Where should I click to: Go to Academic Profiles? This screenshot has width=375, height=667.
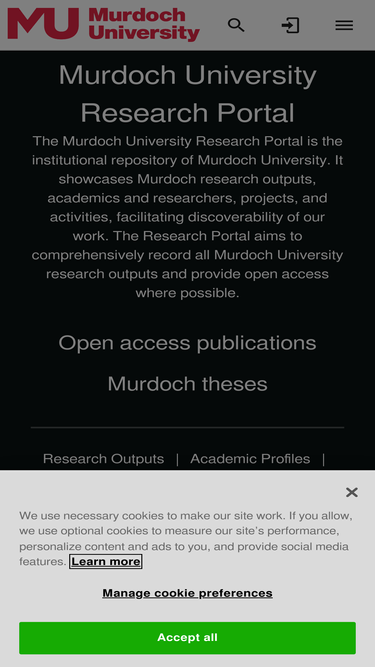click(250, 459)
